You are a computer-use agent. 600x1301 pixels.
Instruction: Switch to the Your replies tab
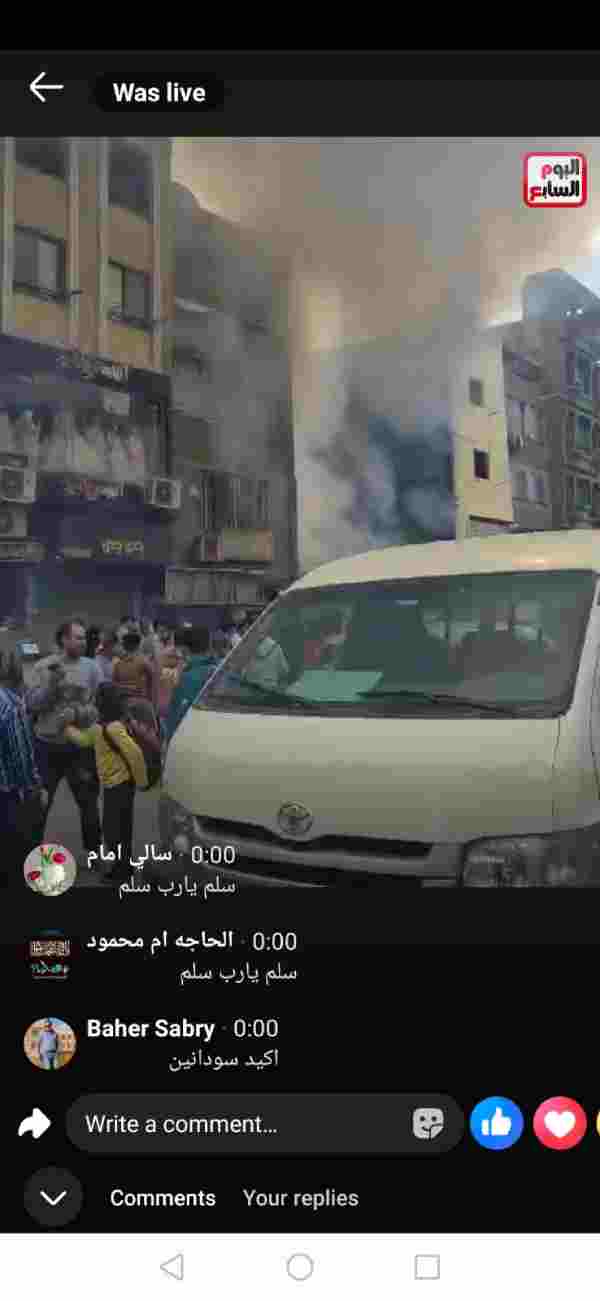coord(300,1198)
